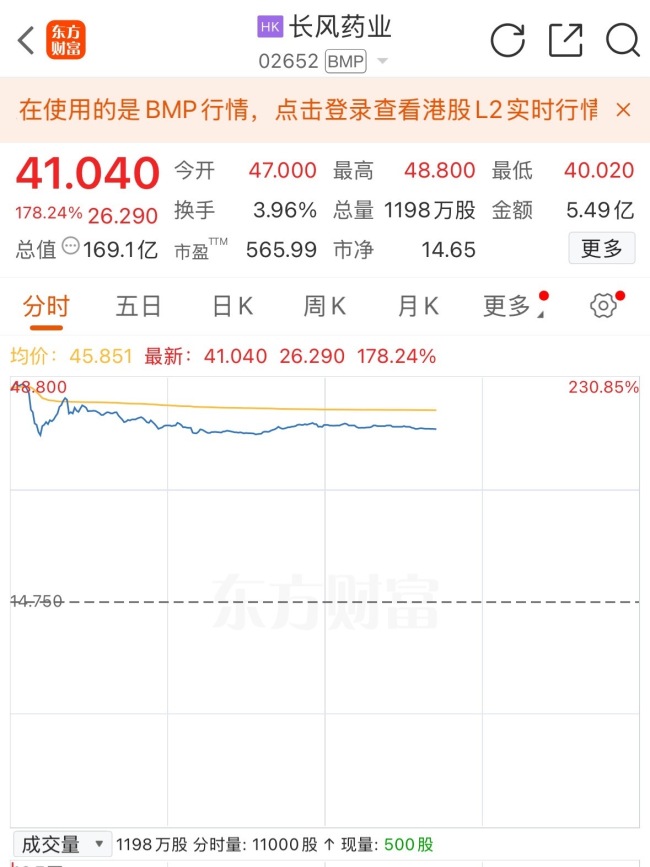The height and width of the screenshot is (867, 650).
Task: Switch to the 五日 chart tab
Action: point(138,306)
